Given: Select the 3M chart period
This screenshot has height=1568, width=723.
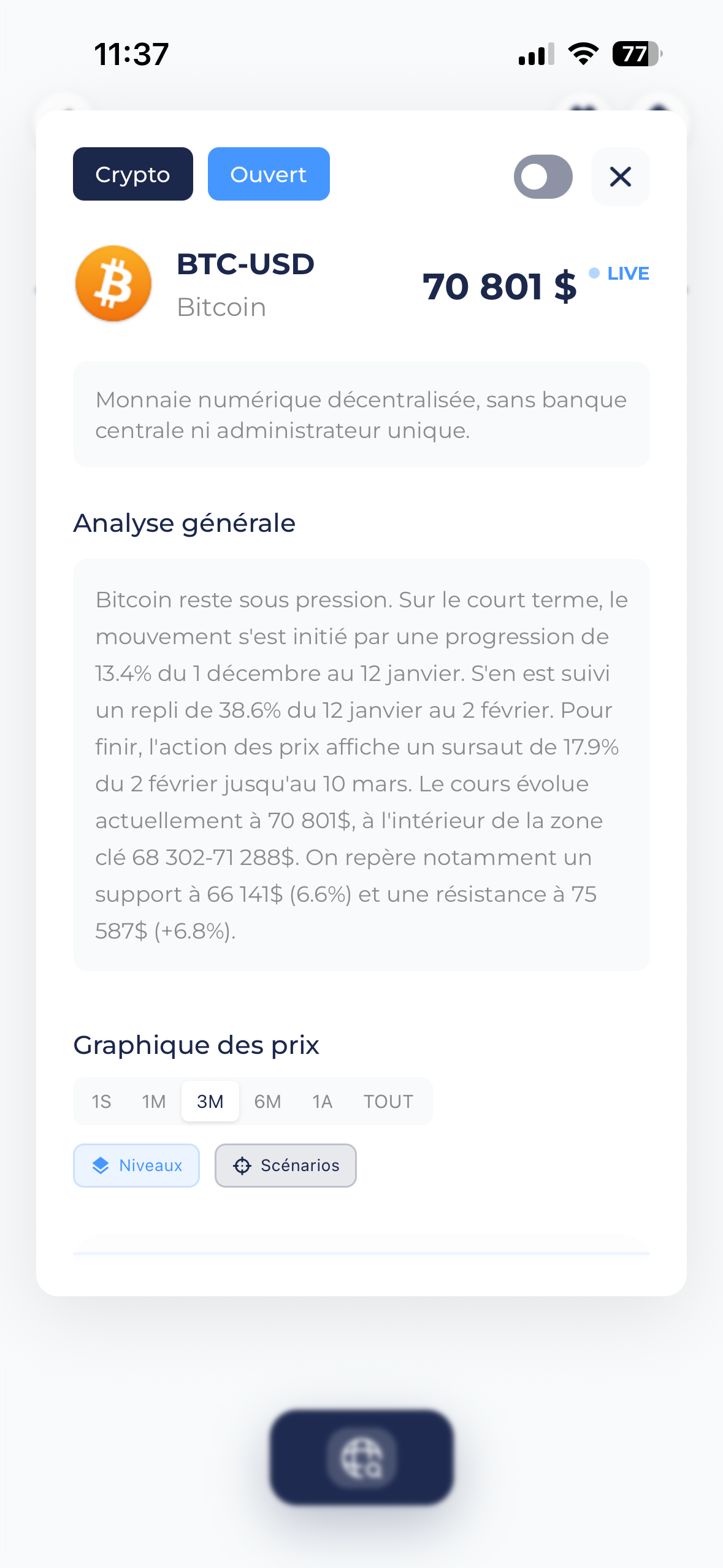Looking at the screenshot, I should (x=210, y=1101).
